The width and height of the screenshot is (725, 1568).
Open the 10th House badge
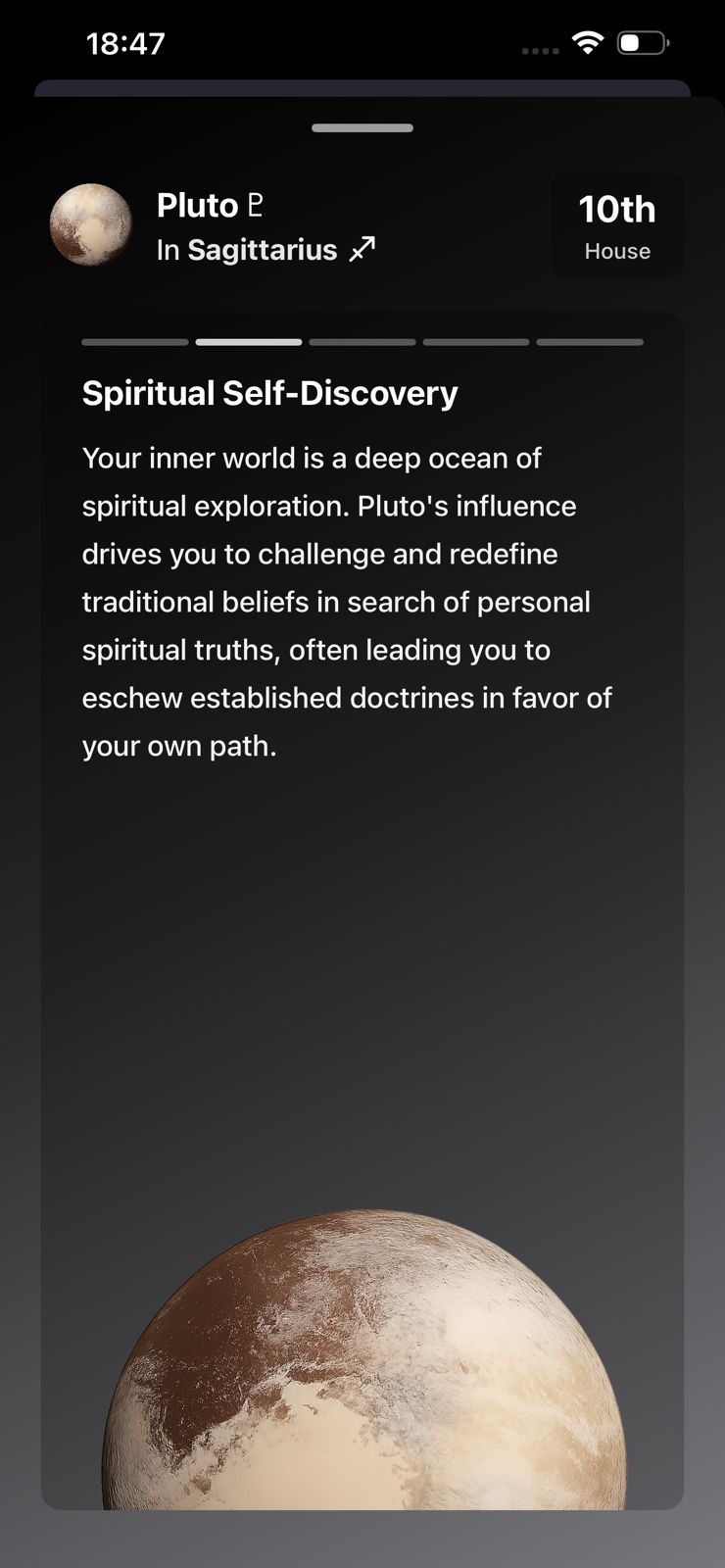[617, 226]
